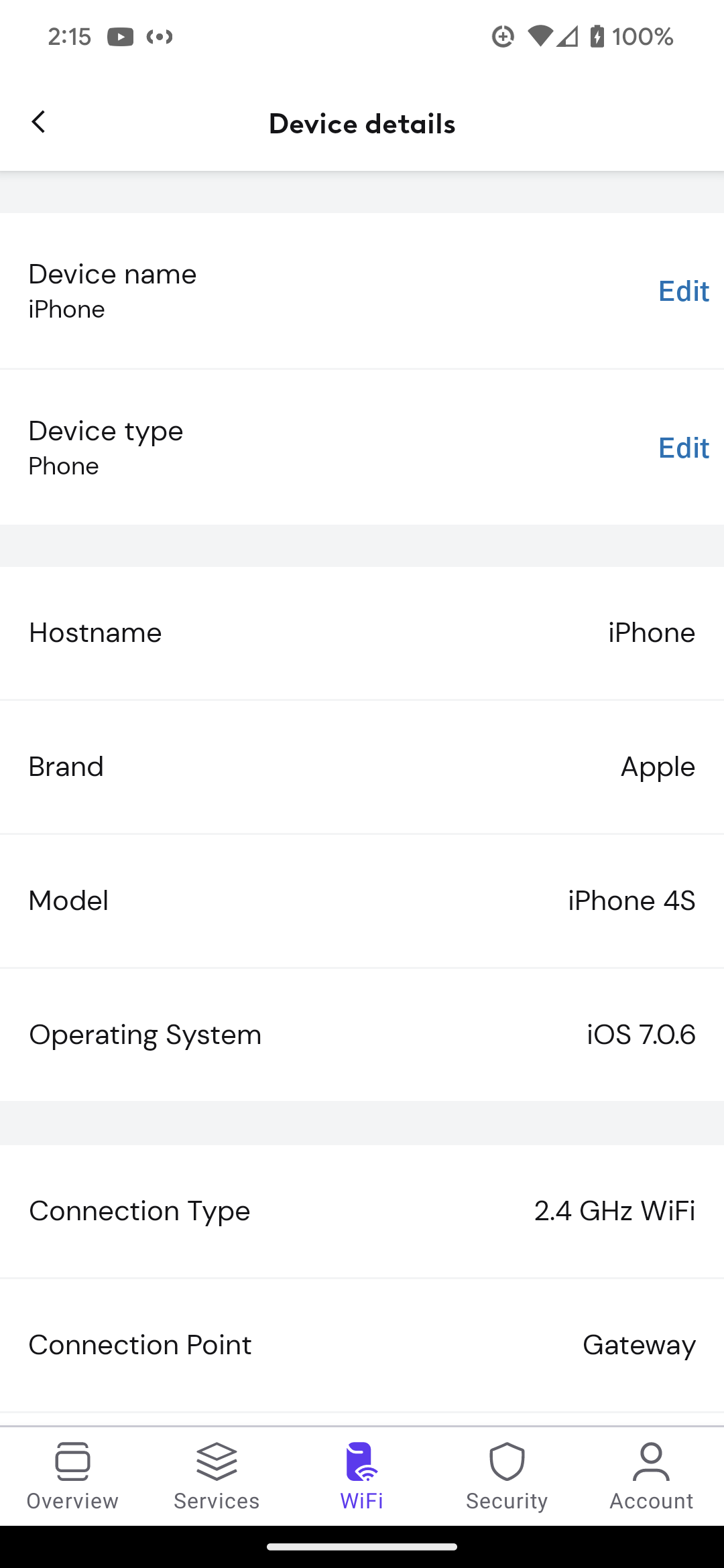Open the Services tab
The height and width of the screenshot is (1568, 724).
217,1476
